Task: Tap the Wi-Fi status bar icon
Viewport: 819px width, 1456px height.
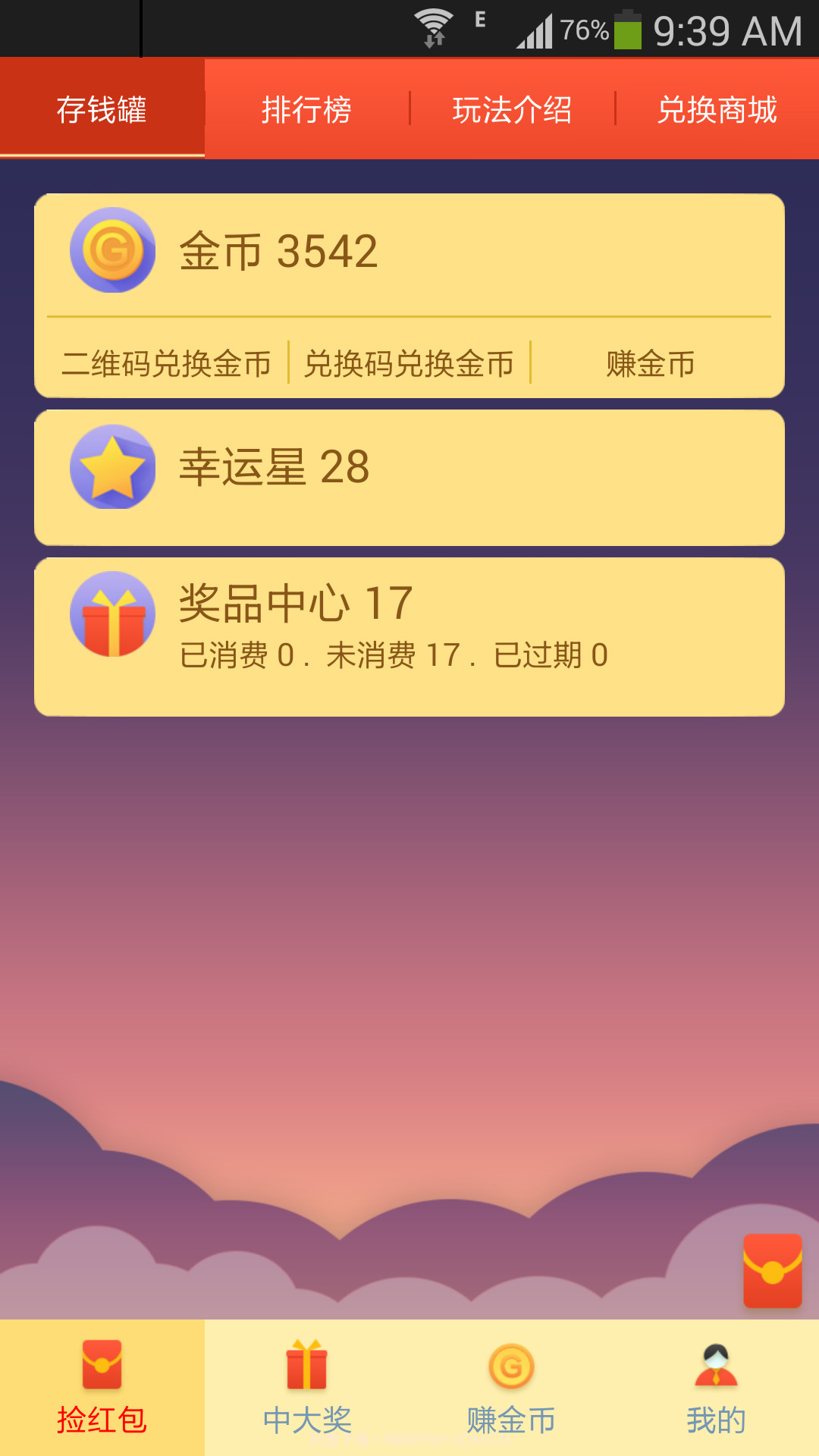Action: pyautogui.click(x=435, y=25)
